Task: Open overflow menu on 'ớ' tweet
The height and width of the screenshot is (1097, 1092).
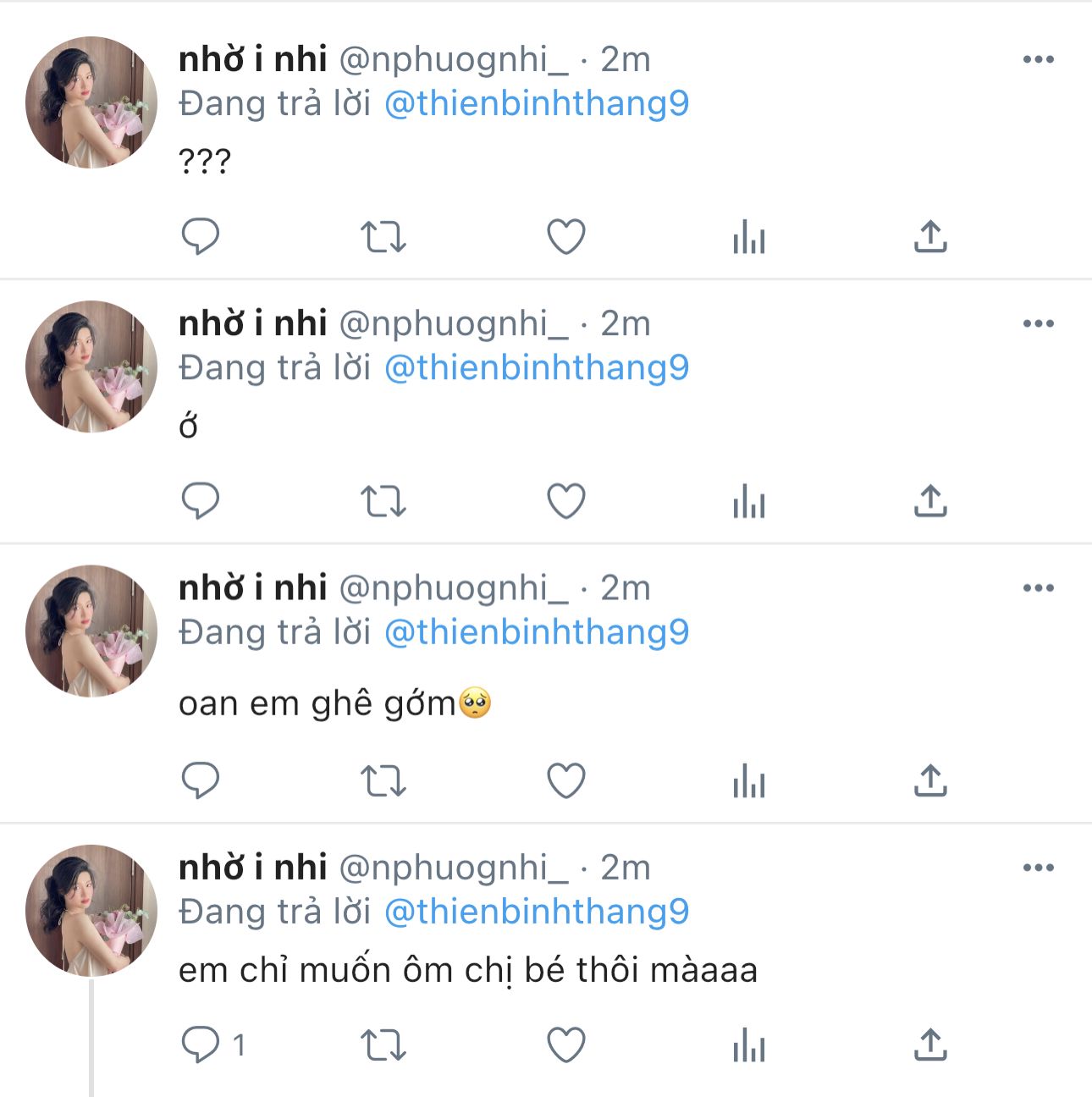Action: [1038, 323]
